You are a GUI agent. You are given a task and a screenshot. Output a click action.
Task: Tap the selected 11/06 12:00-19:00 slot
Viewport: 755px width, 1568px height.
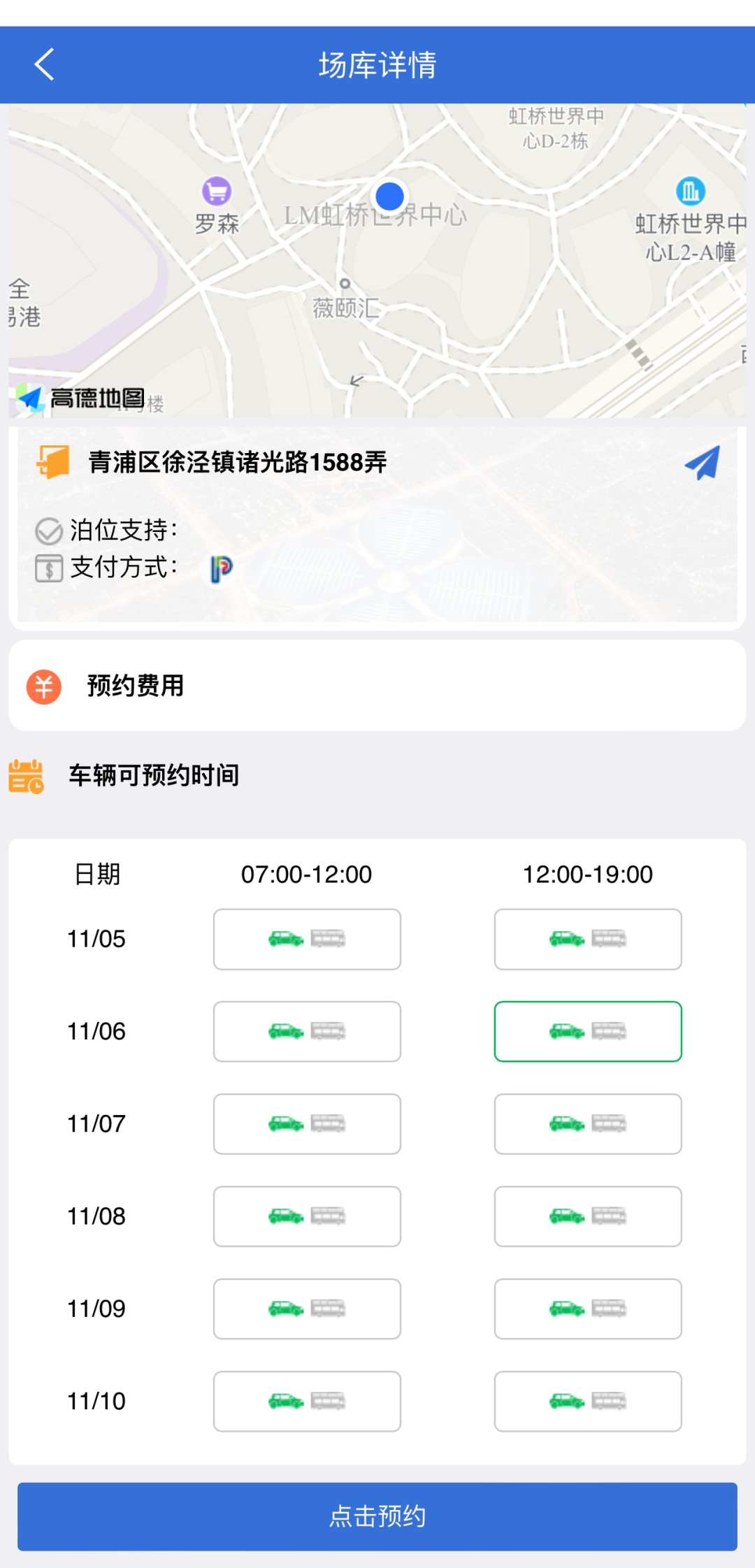588,1031
